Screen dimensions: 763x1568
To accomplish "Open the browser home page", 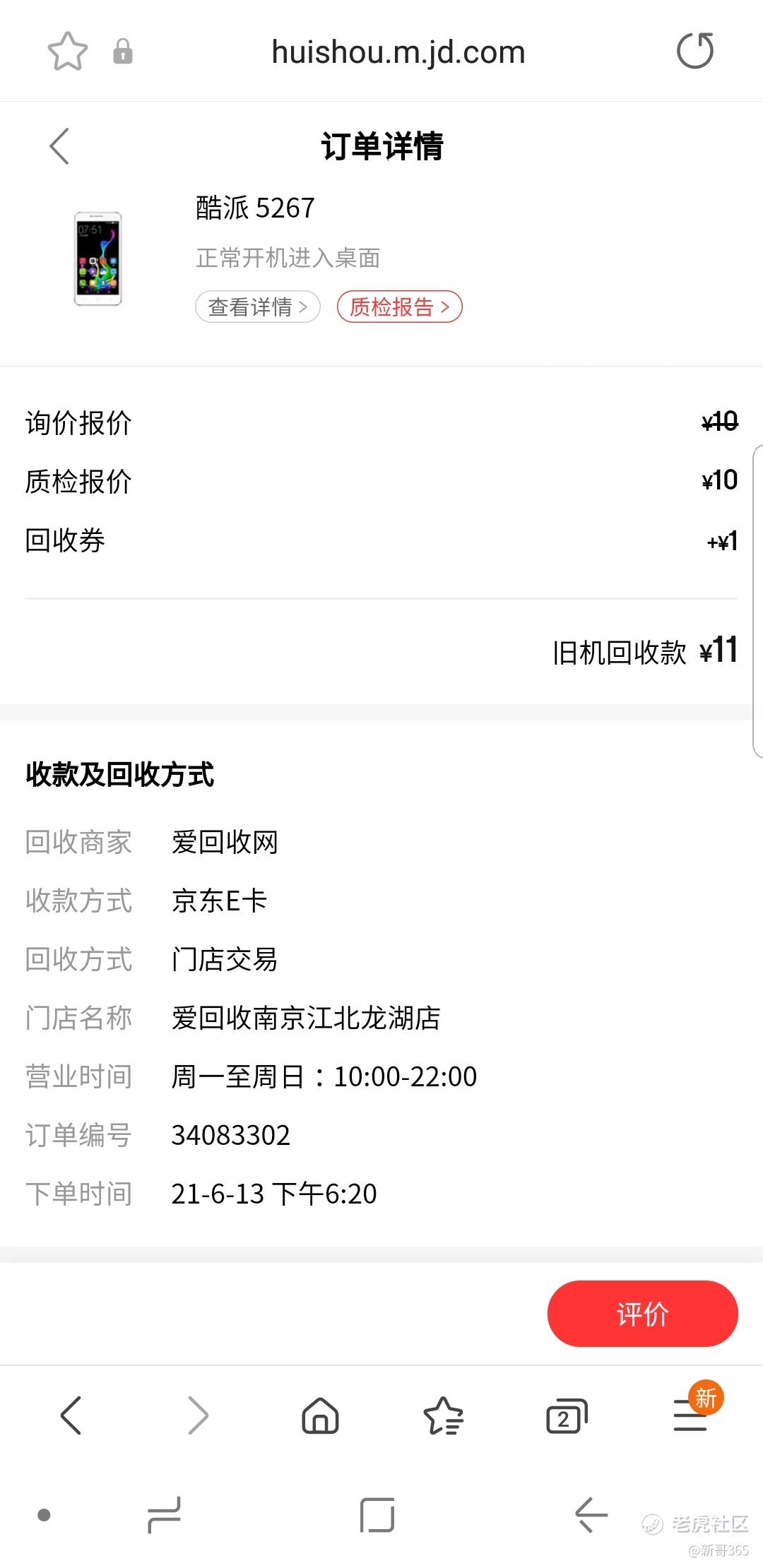I will [321, 1416].
